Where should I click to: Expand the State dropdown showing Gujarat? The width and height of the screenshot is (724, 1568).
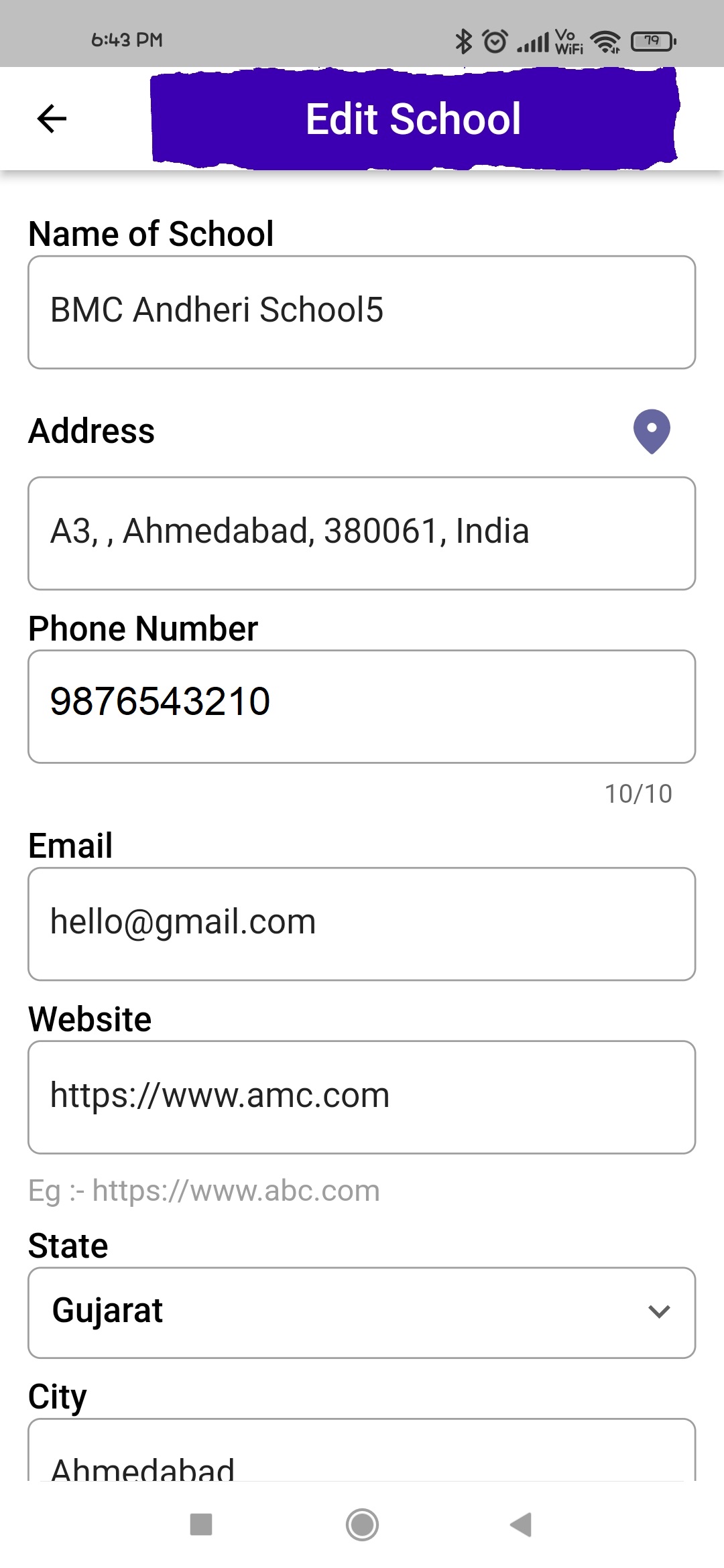[x=361, y=1313]
